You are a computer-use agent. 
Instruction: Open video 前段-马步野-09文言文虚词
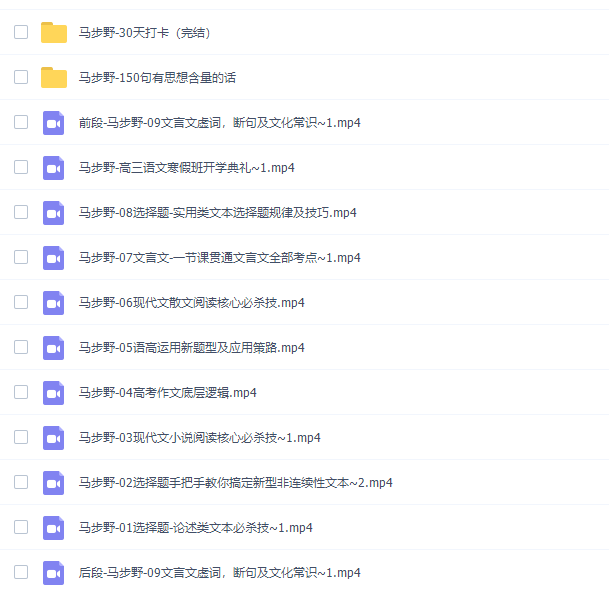(x=219, y=123)
